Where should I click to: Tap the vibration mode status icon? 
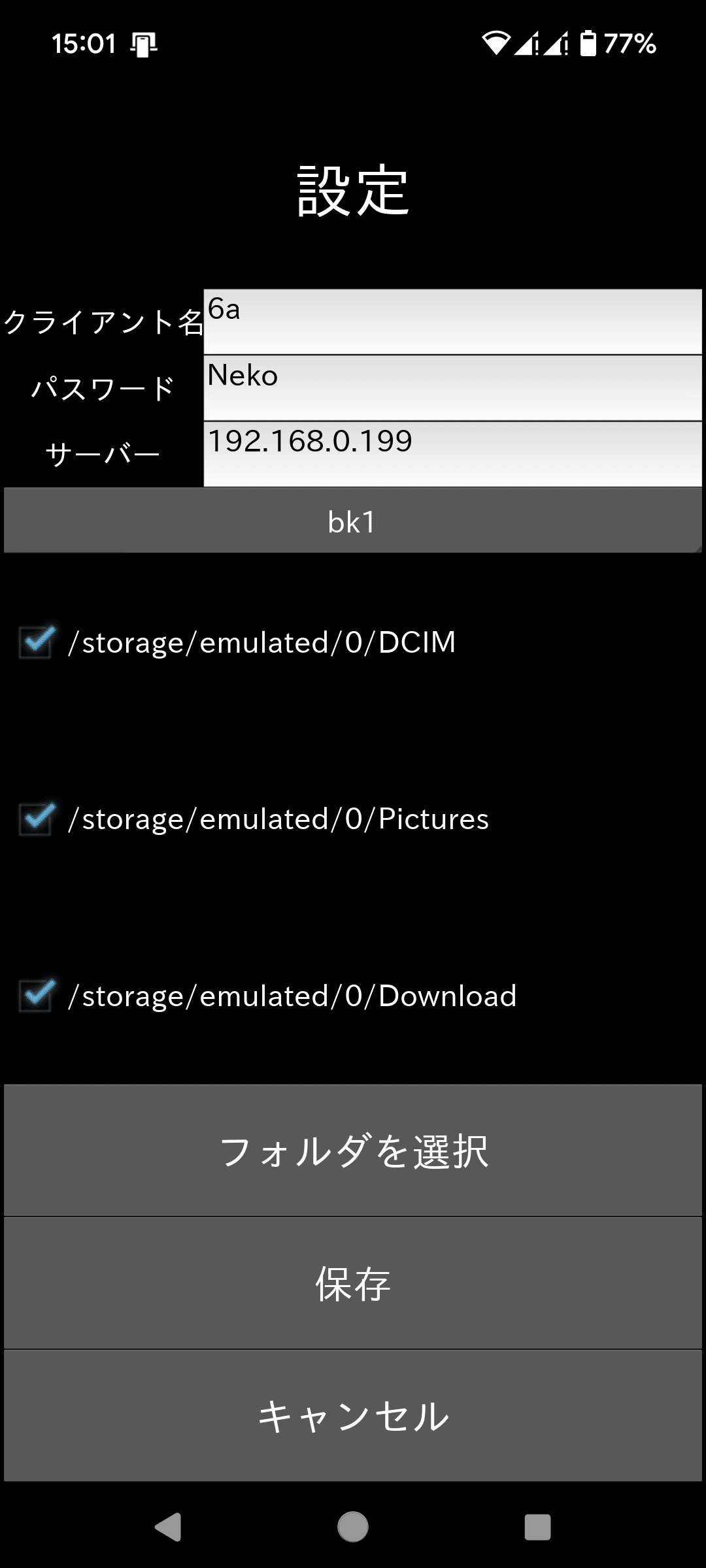(143, 42)
